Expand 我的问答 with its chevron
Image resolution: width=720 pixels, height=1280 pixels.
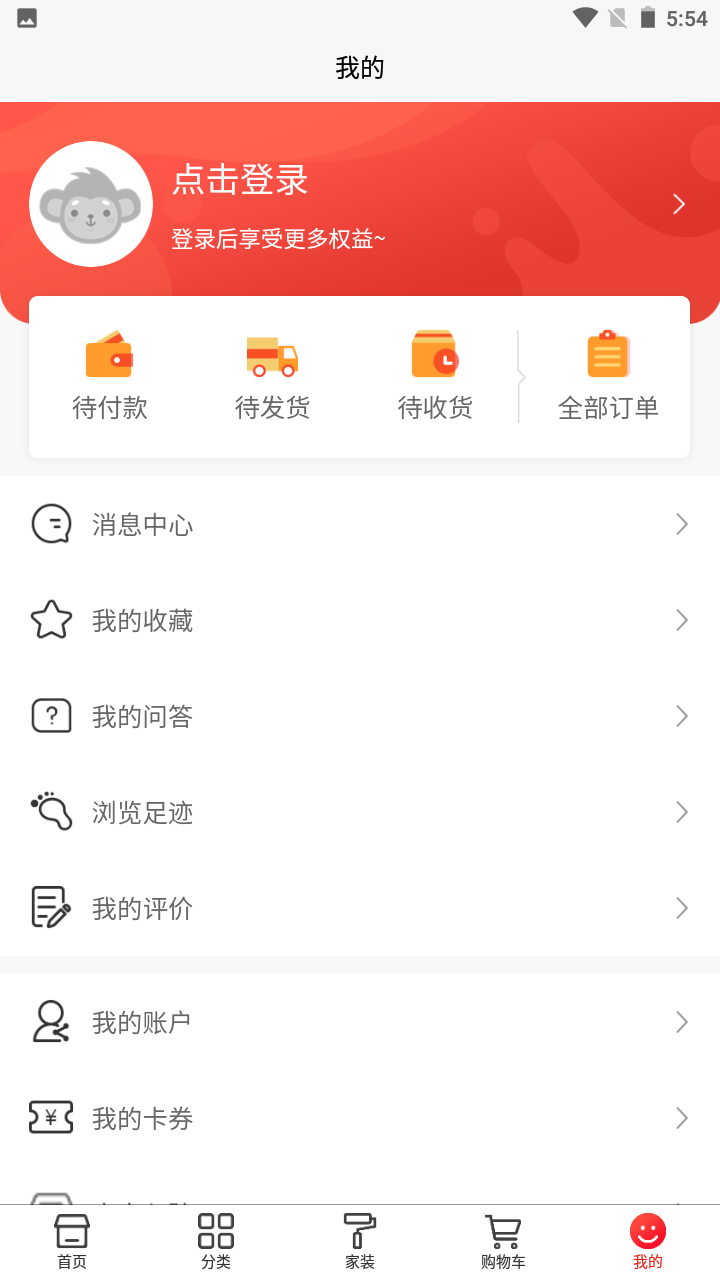(x=682, y=715)
